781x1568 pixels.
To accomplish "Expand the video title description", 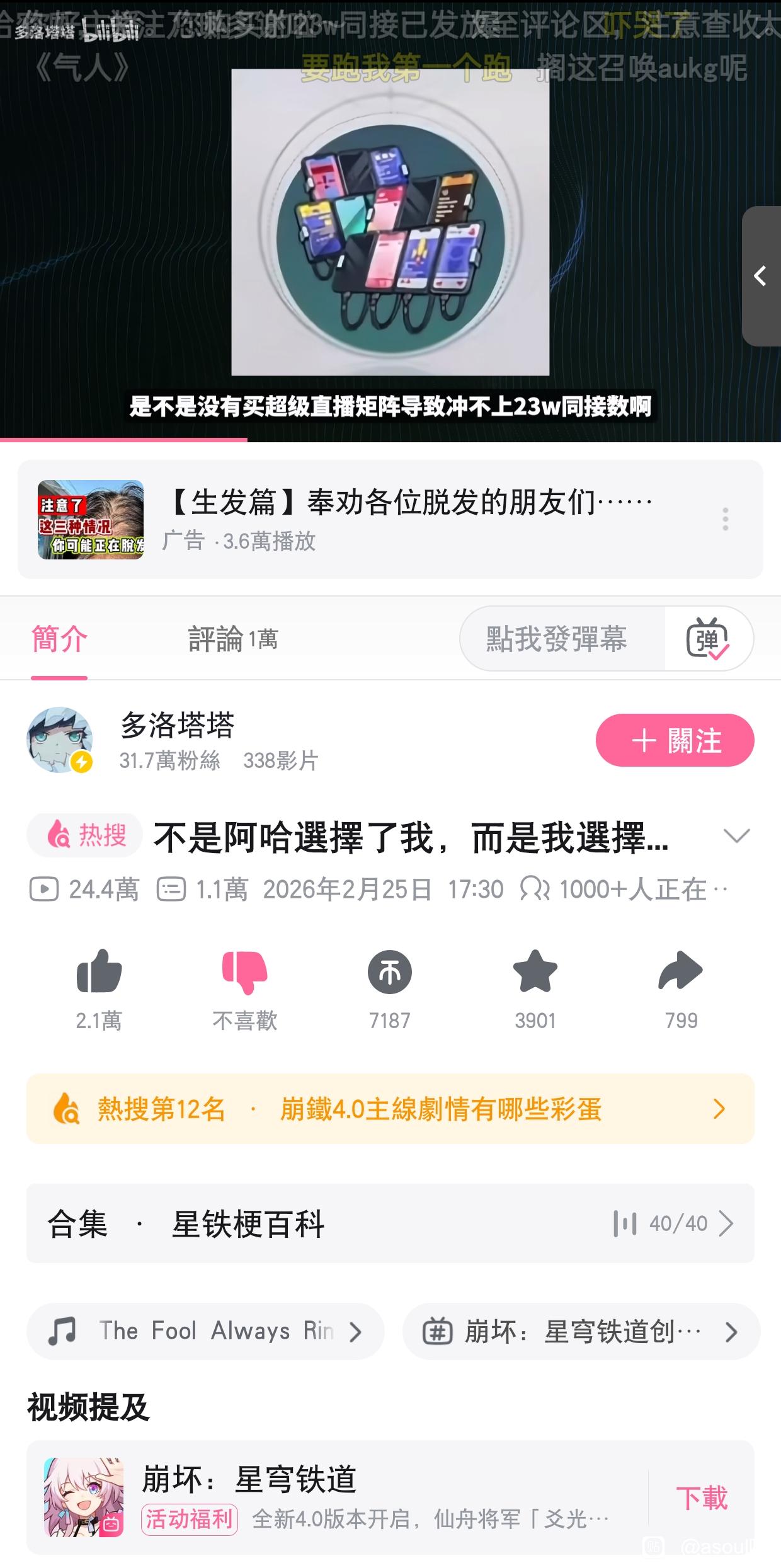I will (x=736, y=837).
